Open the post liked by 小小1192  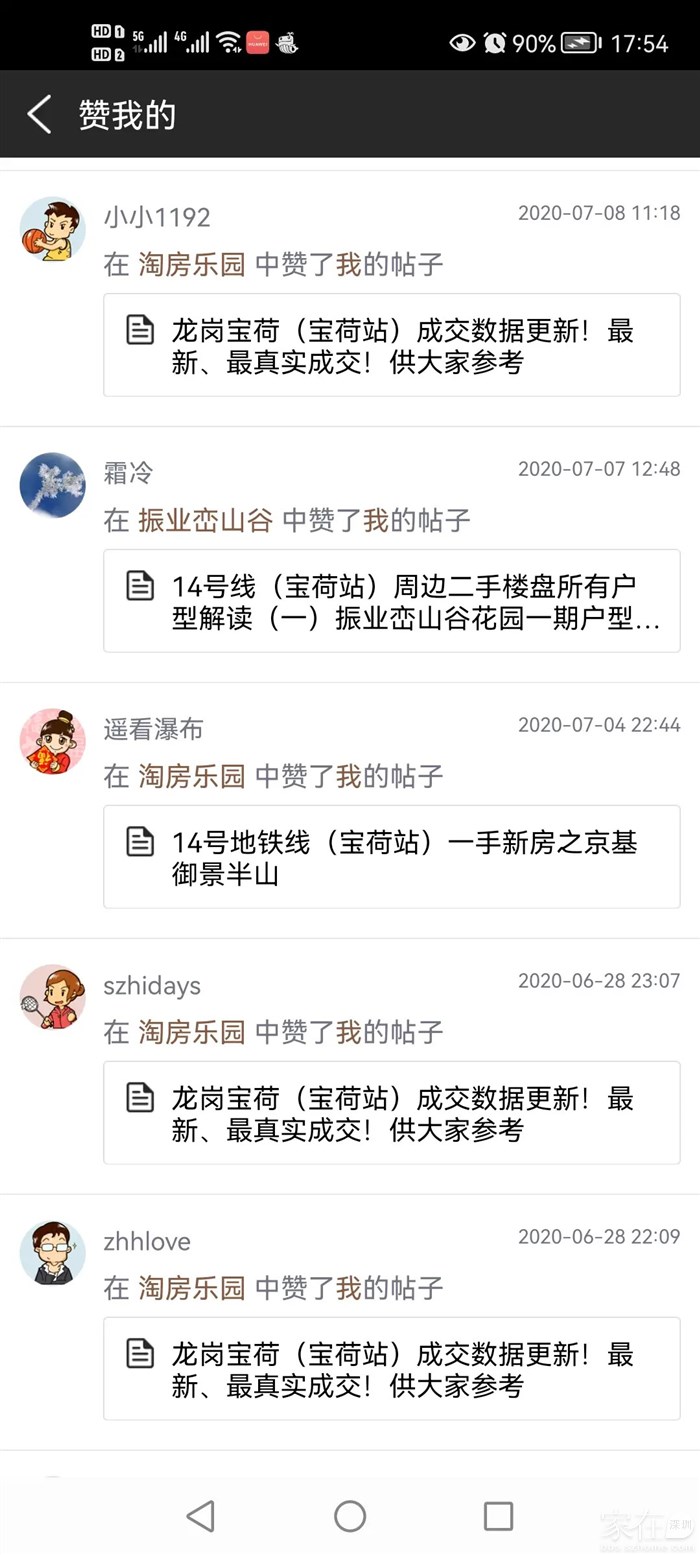coord(392,345)
